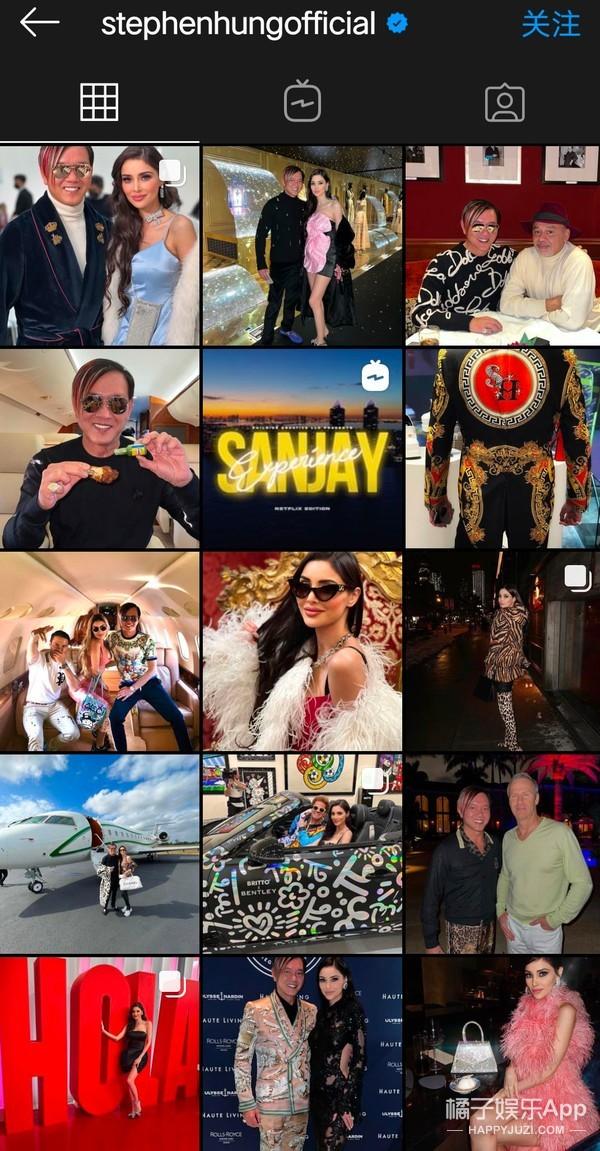Switch to the tagged photos tab
This screenshot has height=1151, width=600.
[x=505, y=103]
